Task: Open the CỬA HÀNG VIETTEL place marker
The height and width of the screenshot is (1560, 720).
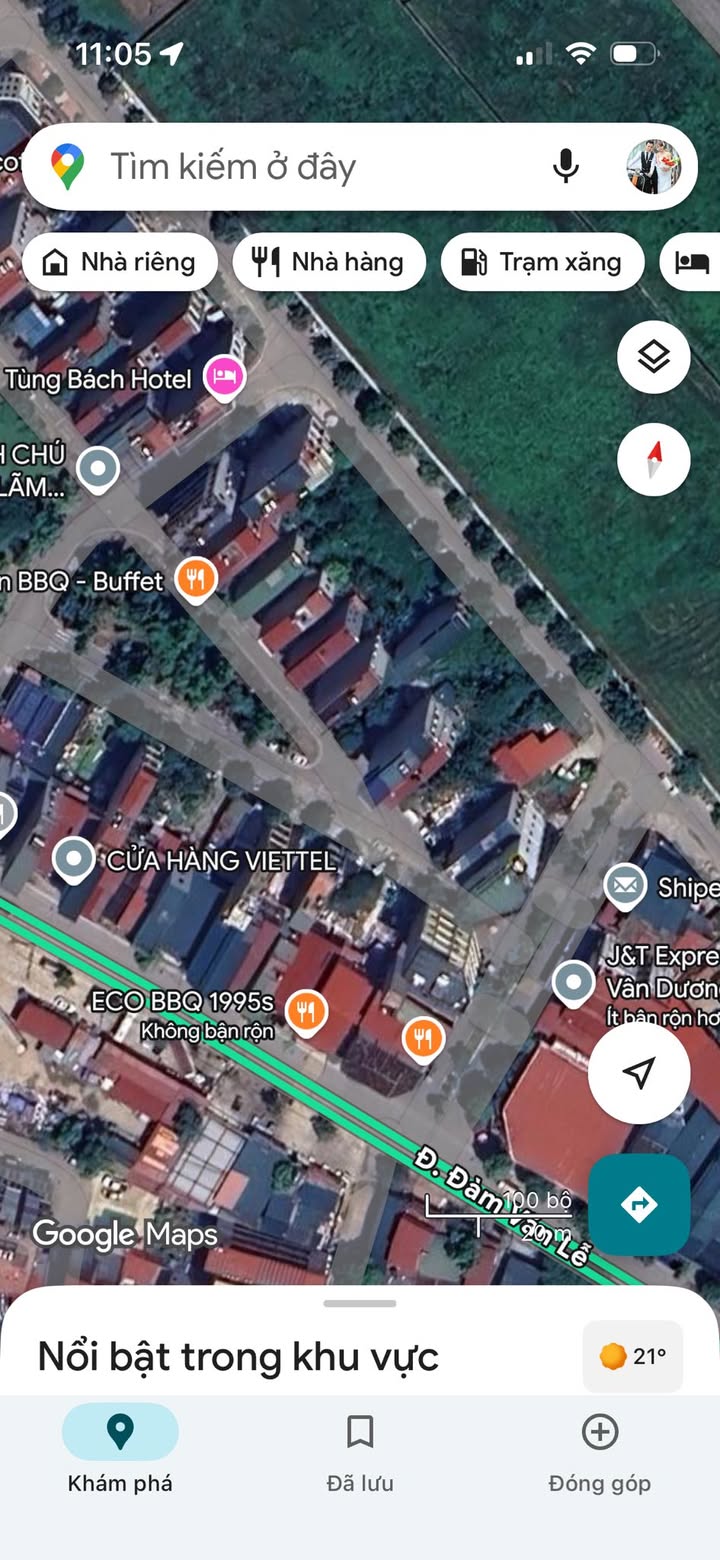Action: tap(73, 859)
